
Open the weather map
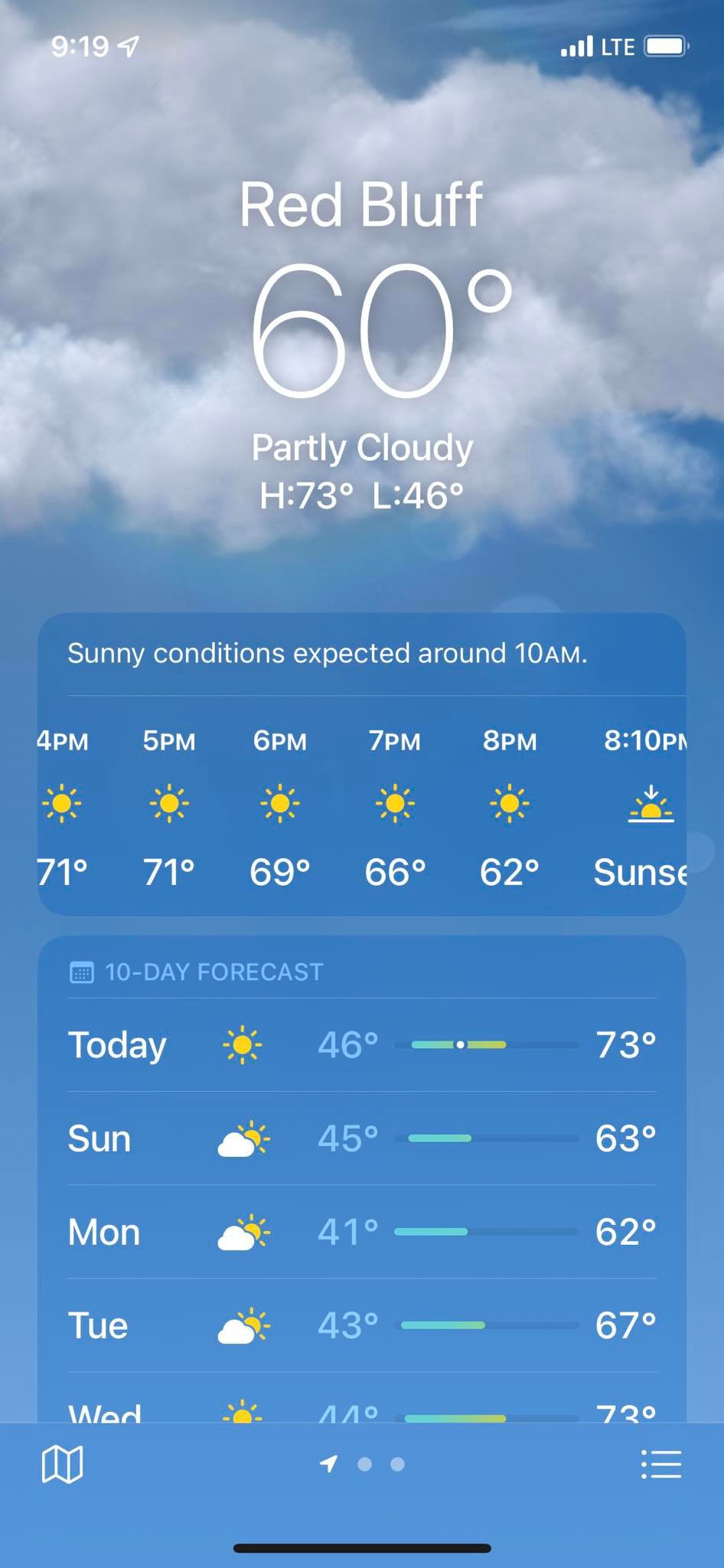pos(62,1464)
